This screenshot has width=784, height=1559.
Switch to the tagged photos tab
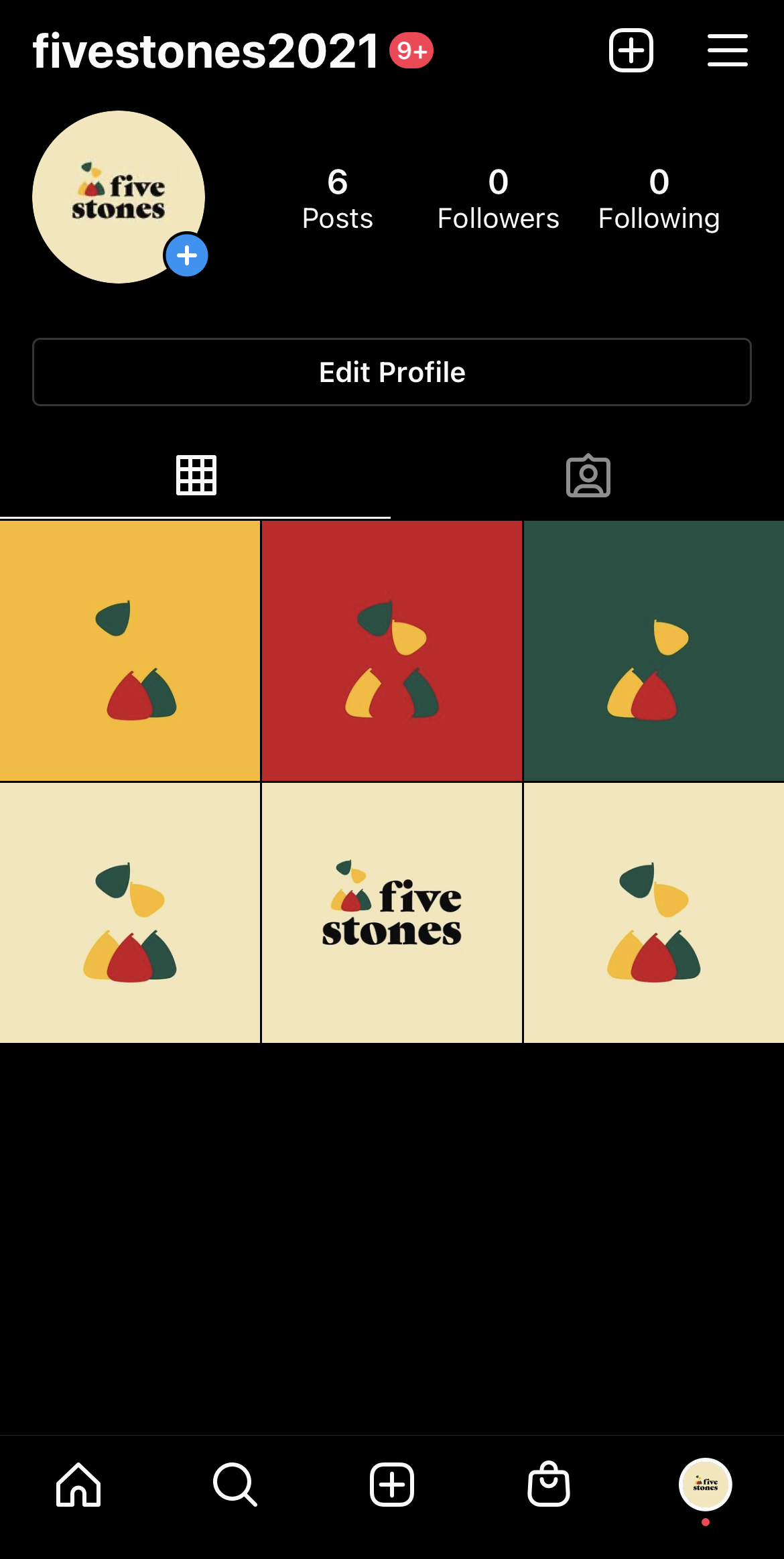pyautogui.click(x=588, y=476)
